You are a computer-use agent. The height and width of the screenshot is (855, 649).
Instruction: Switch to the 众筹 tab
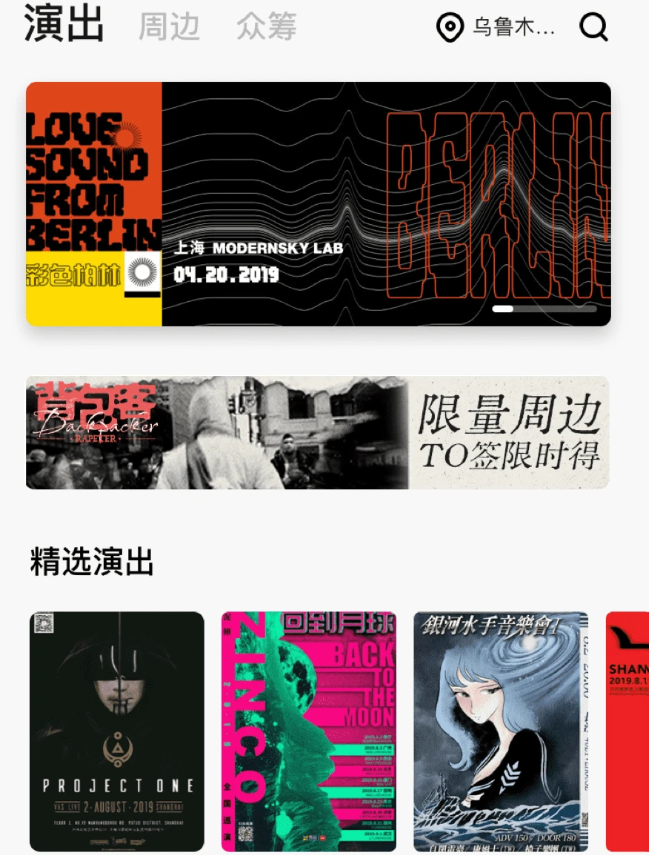267,27
